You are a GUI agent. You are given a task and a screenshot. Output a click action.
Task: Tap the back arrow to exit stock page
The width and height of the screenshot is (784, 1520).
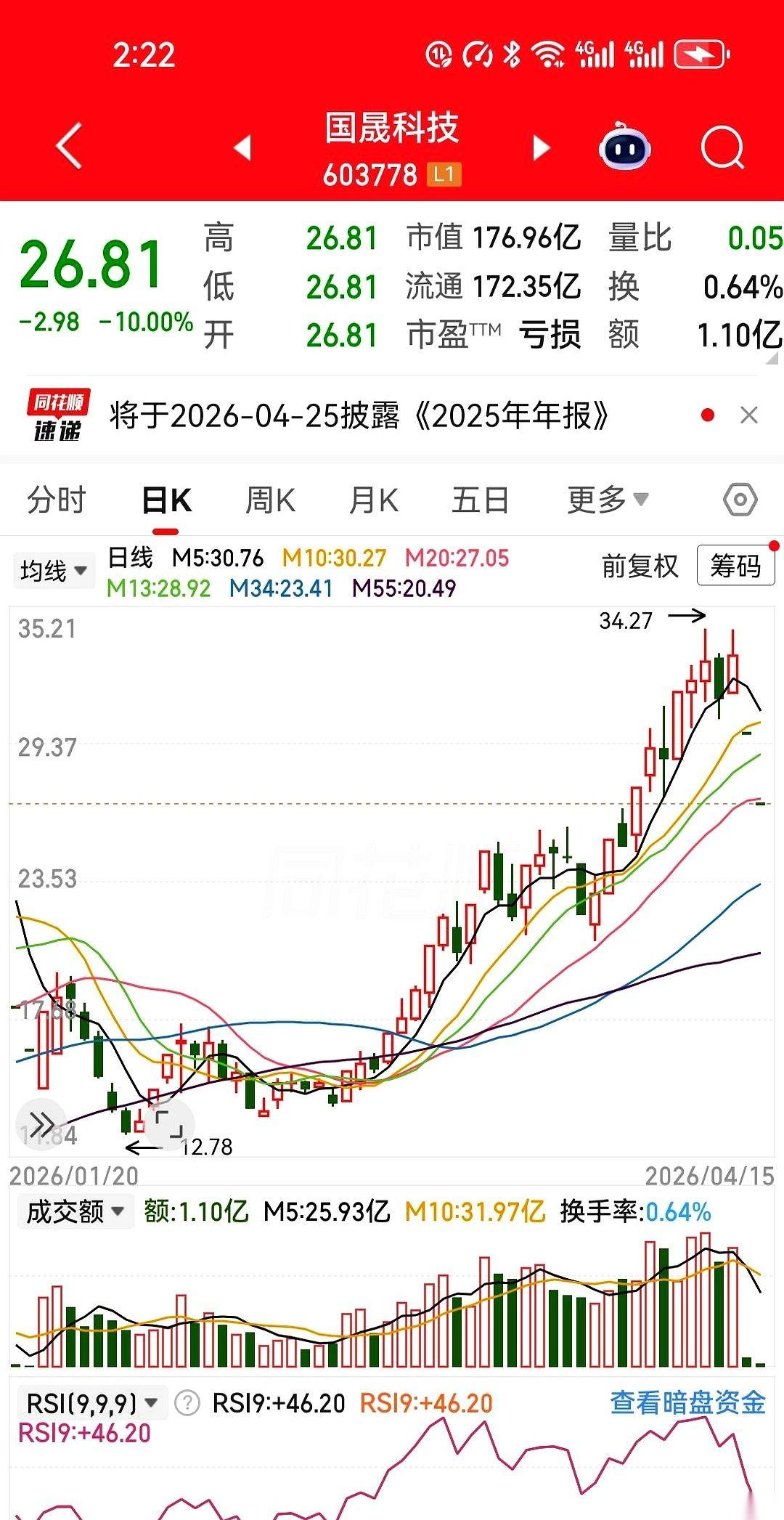67,145
